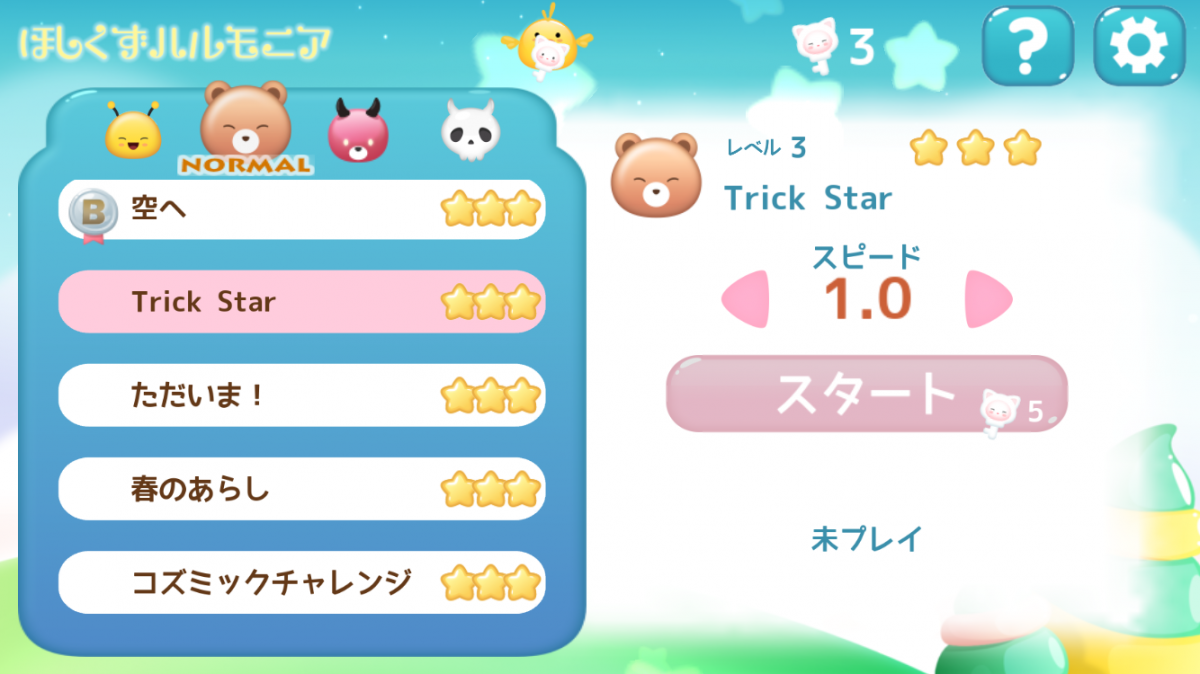Screen dimensions: 1200x674
Task: Decrease speed with the left pink arrow
Action: coord(746,298)
